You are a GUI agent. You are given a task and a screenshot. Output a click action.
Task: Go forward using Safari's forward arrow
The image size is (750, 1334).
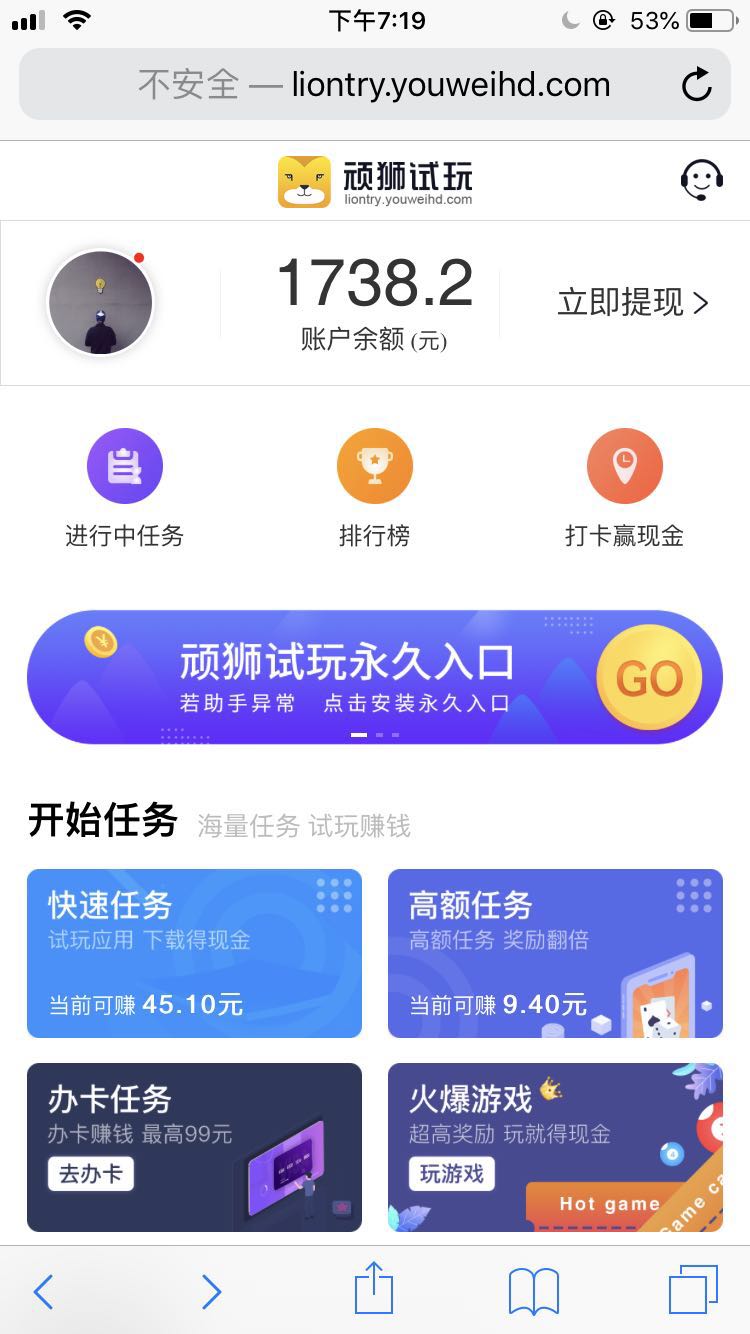211,1291
